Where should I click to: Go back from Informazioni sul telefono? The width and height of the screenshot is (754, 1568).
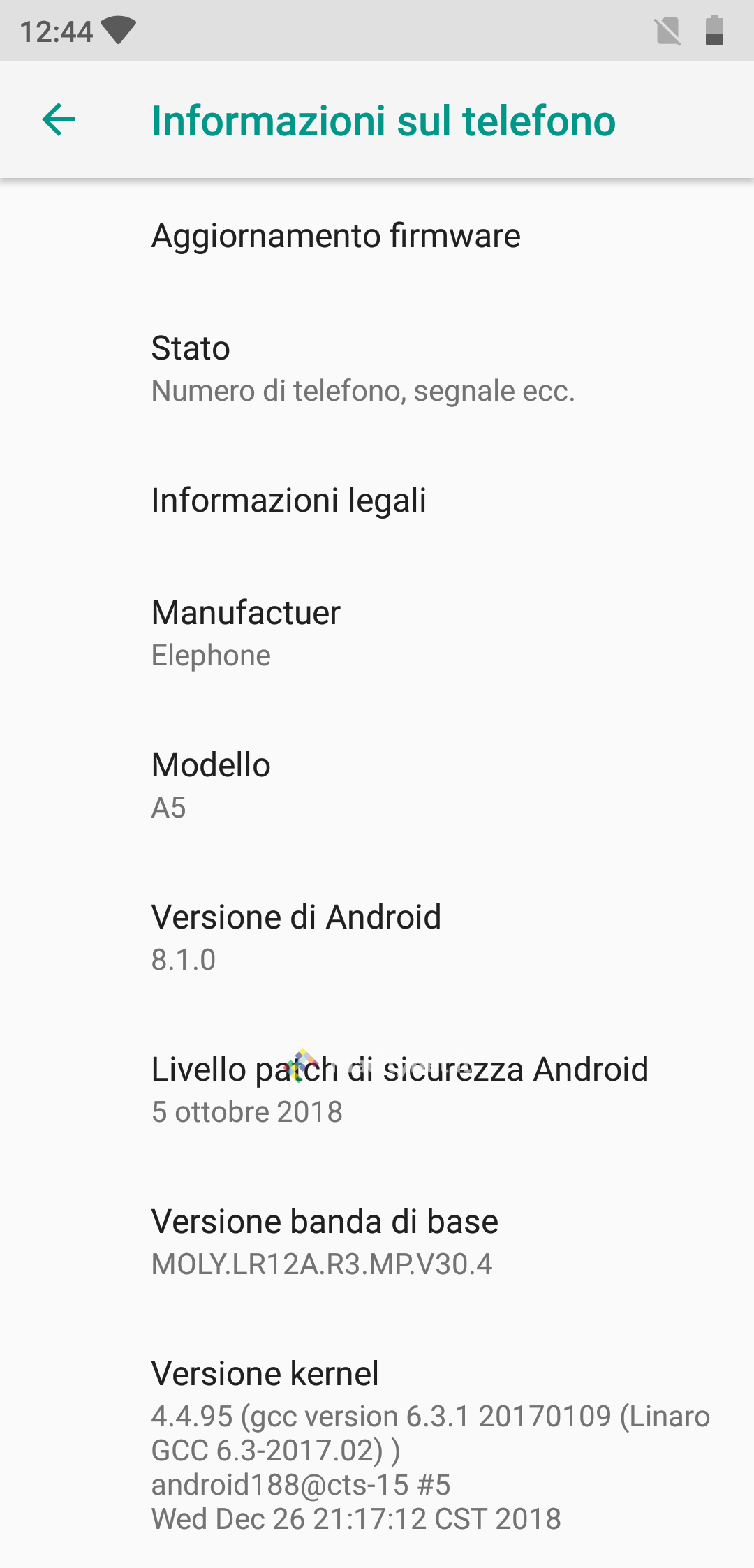(59, 119)
